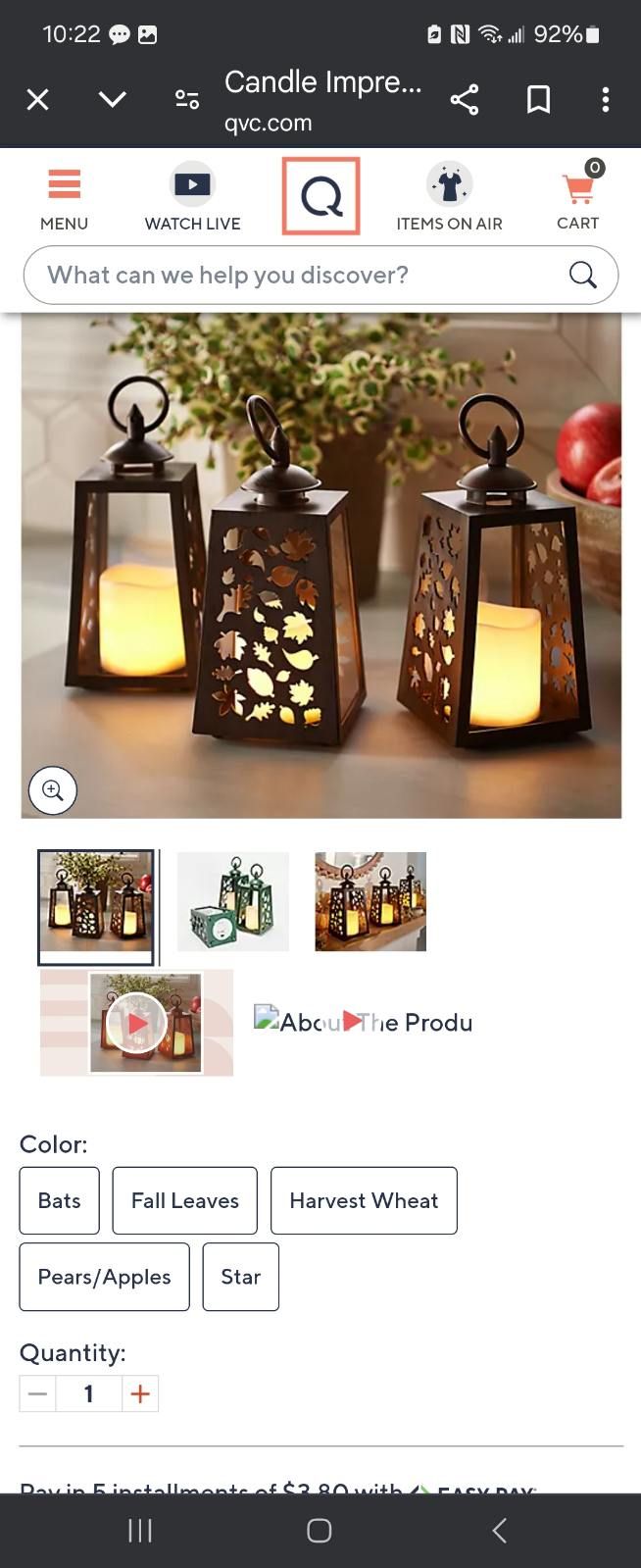Tap the QVC home logo

point(320,196)
